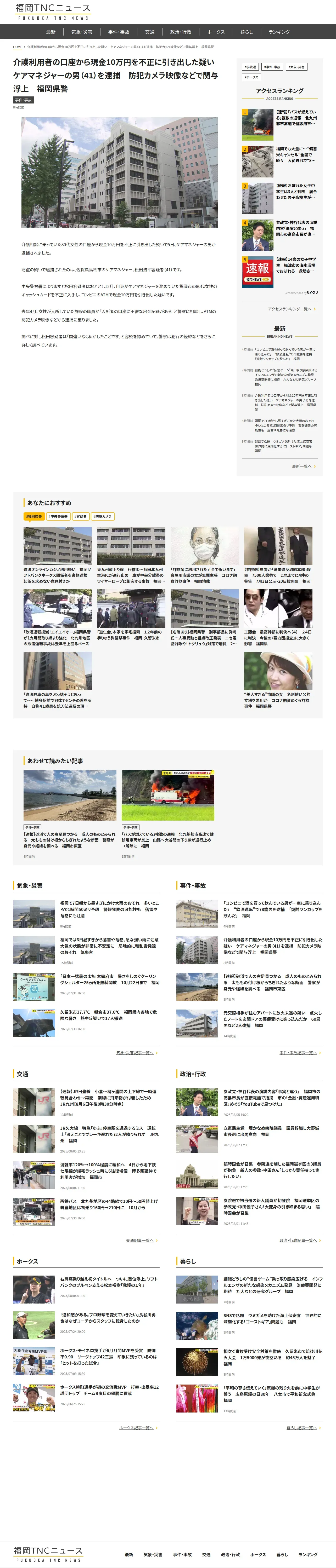Tap the 事件・事故 tag under the headline
This screenshot has width=336, height=1568.
click(24, 100)
